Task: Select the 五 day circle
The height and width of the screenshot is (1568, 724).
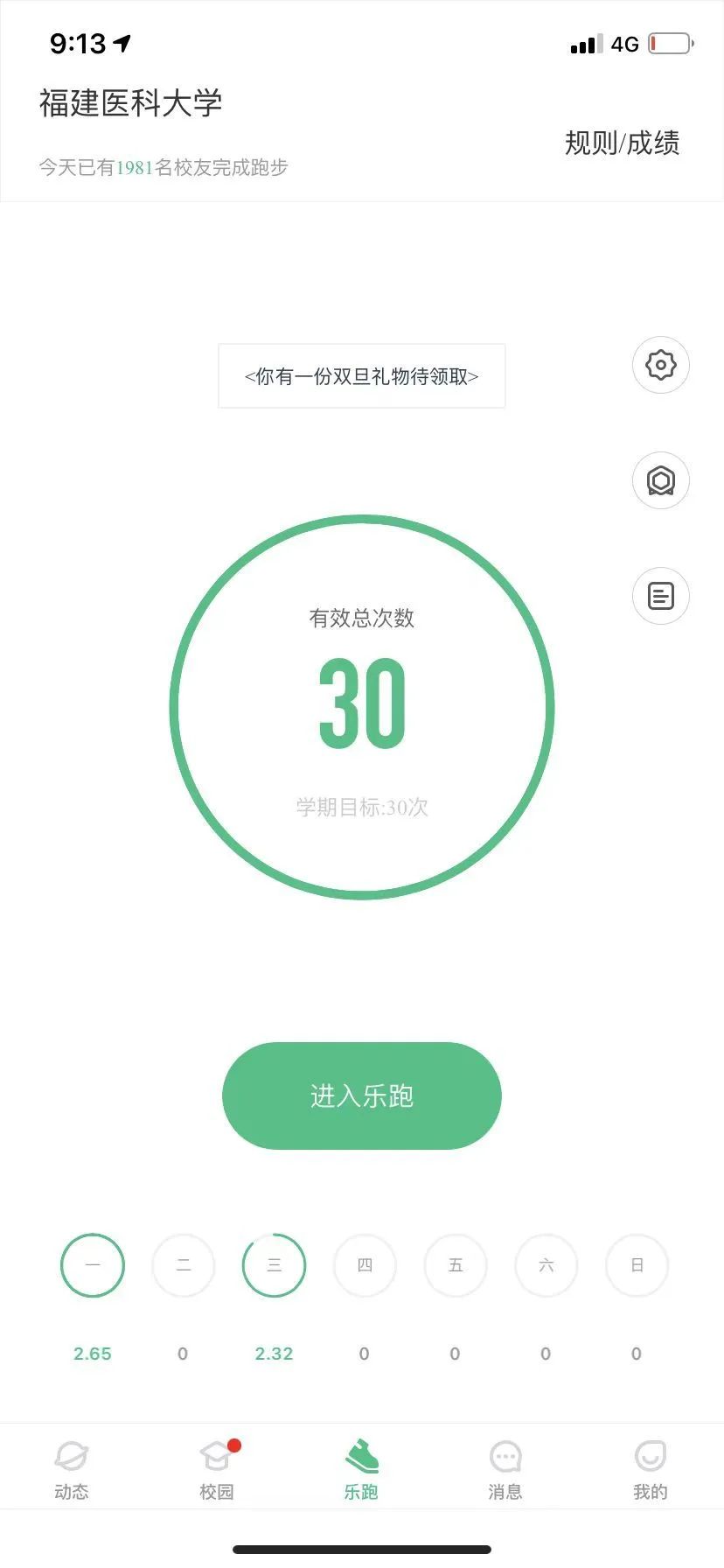Action: coord(455,1265)
